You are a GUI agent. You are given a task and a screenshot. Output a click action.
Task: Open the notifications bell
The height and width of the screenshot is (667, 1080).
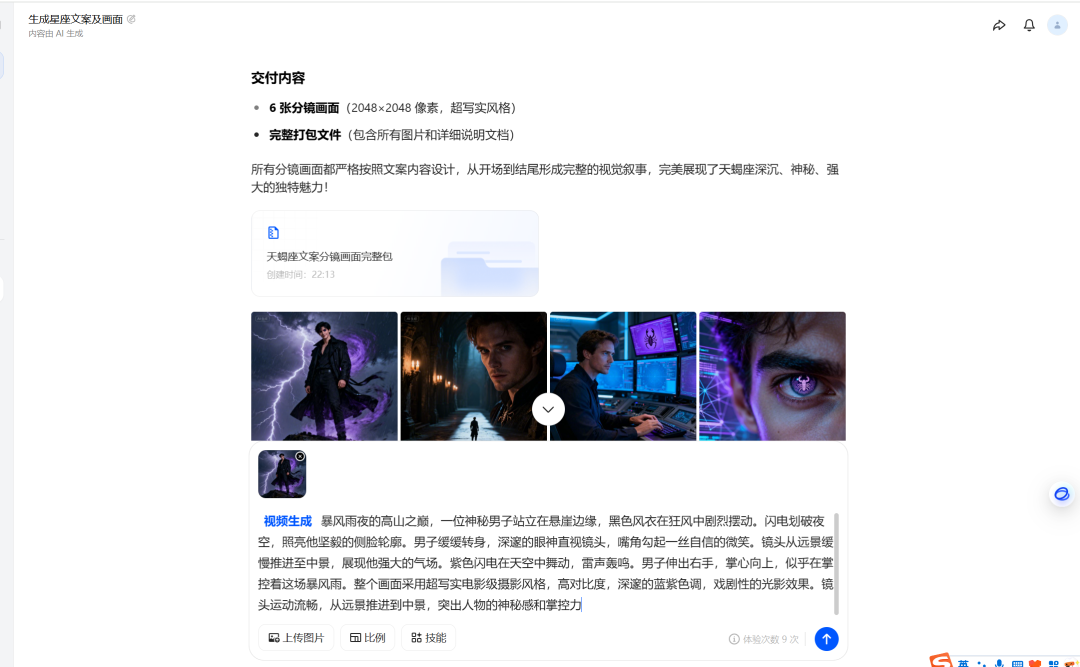[1028, 26]
